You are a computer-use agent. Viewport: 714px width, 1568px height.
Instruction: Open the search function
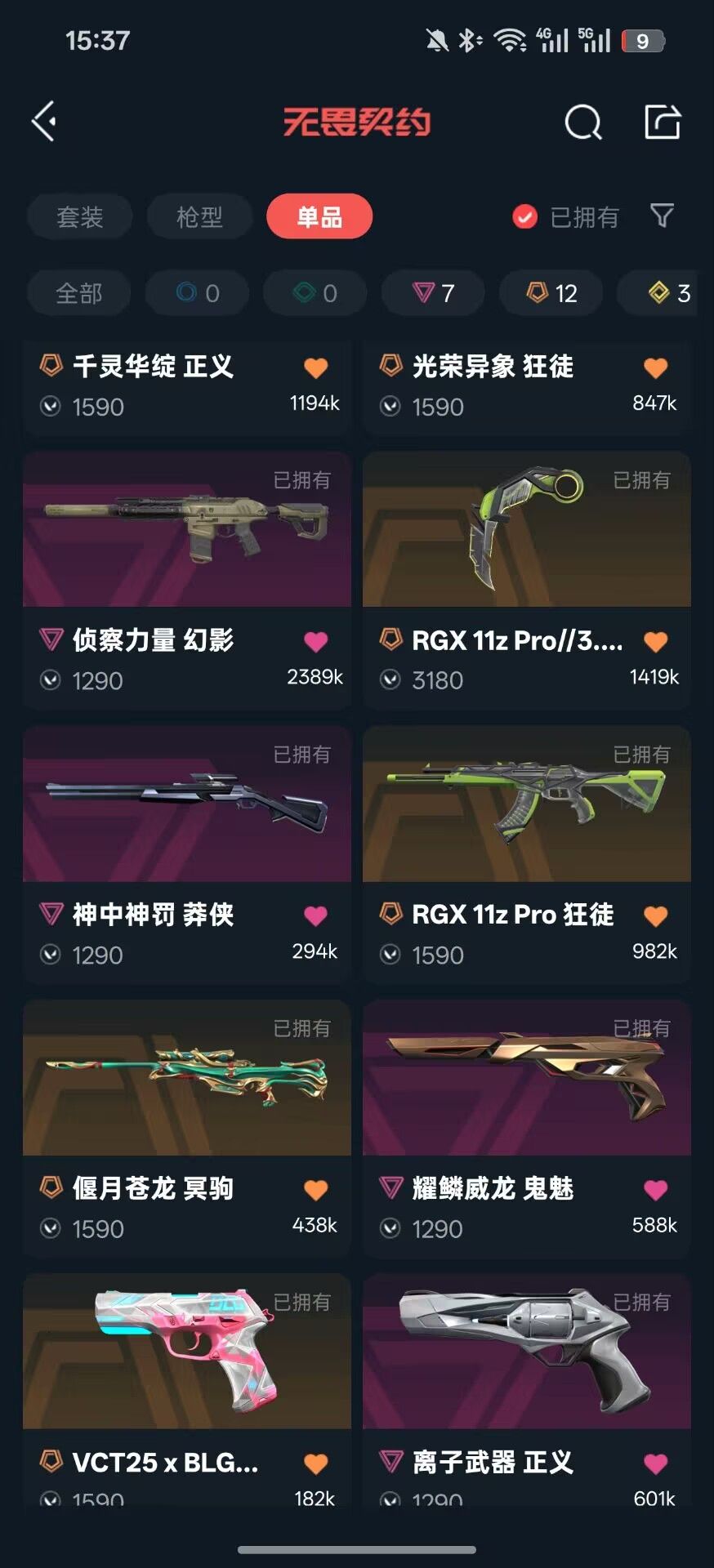583,122
